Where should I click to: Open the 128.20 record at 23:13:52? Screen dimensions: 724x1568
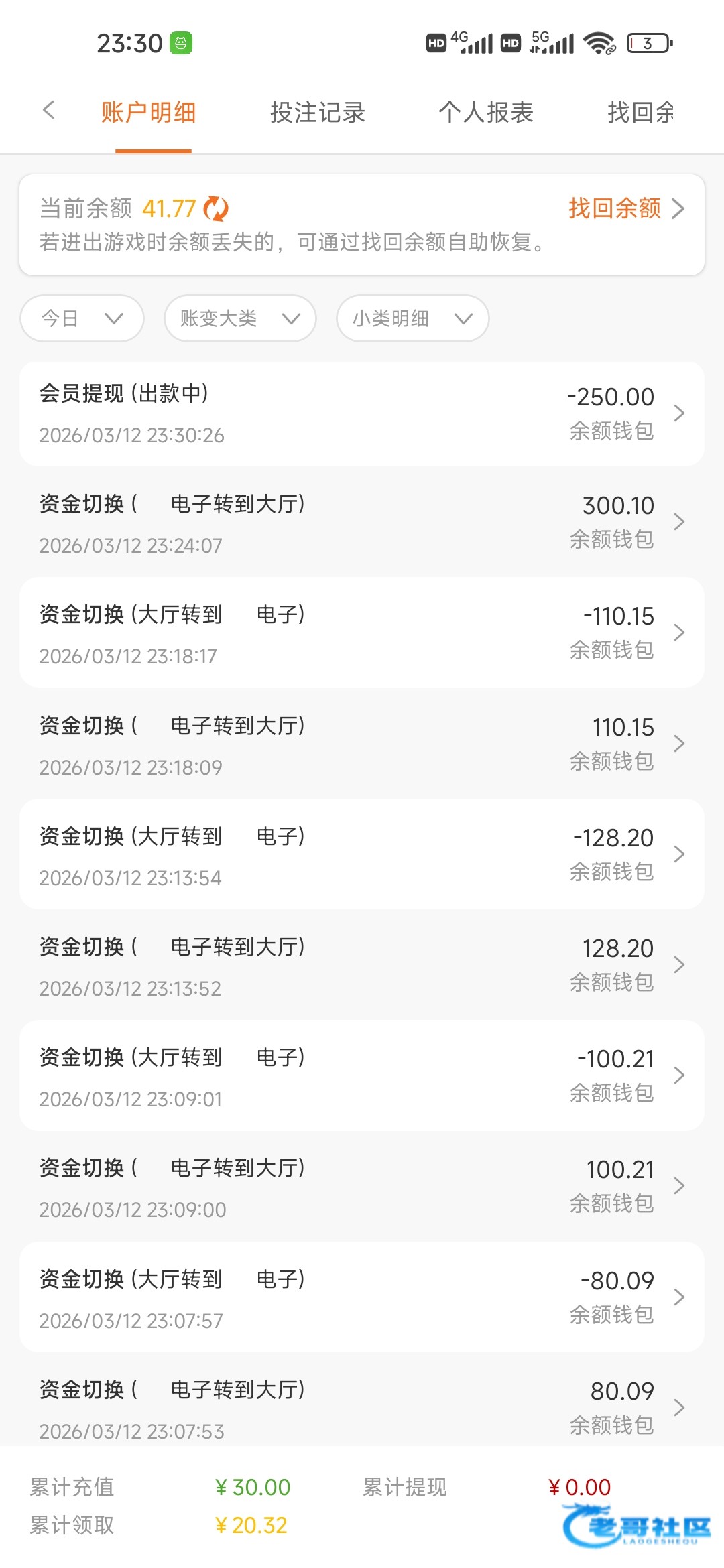pyautogui.click(x=362, y=966)
